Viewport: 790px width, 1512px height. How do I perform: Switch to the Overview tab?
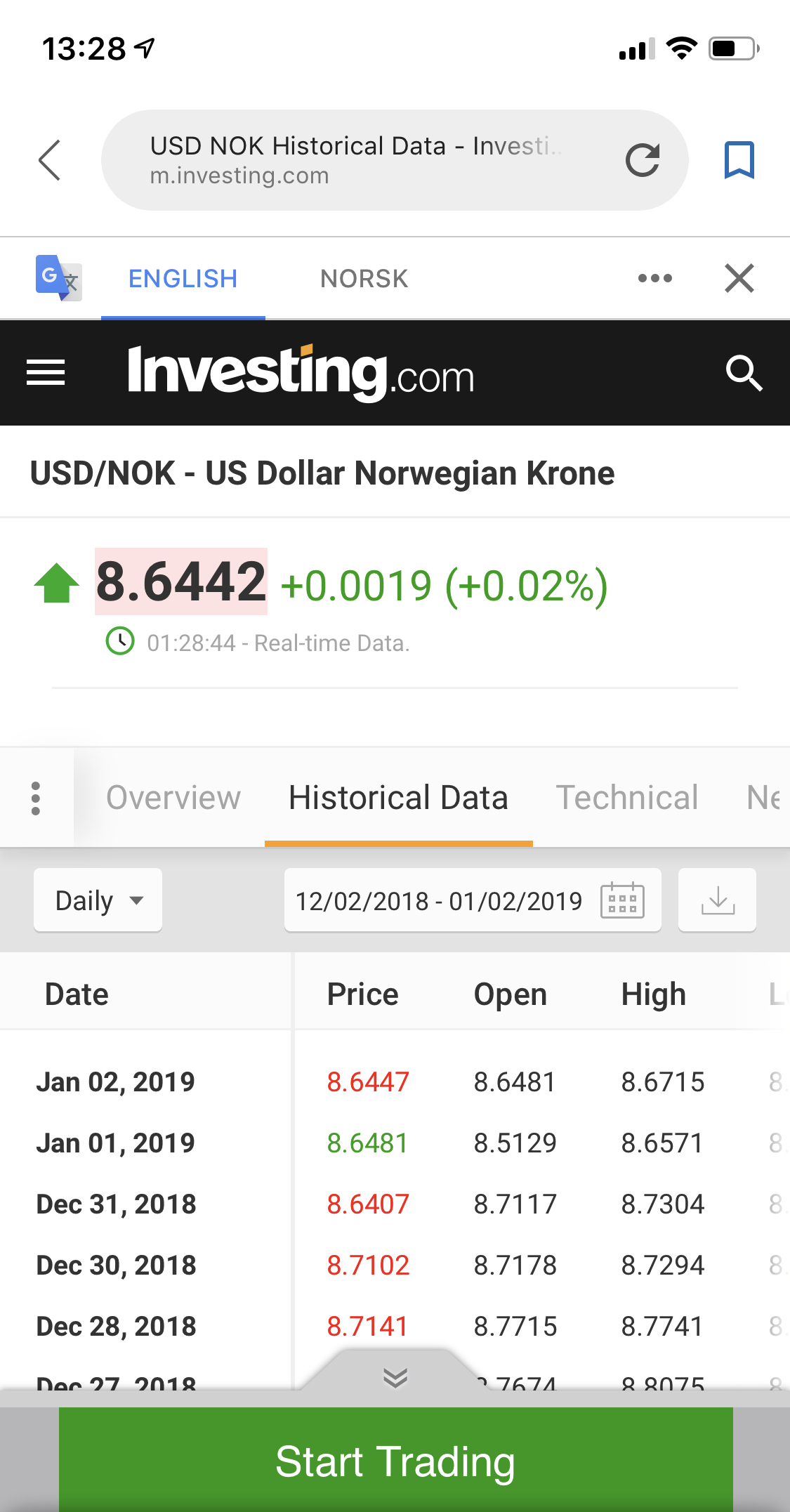coord(173,798)
